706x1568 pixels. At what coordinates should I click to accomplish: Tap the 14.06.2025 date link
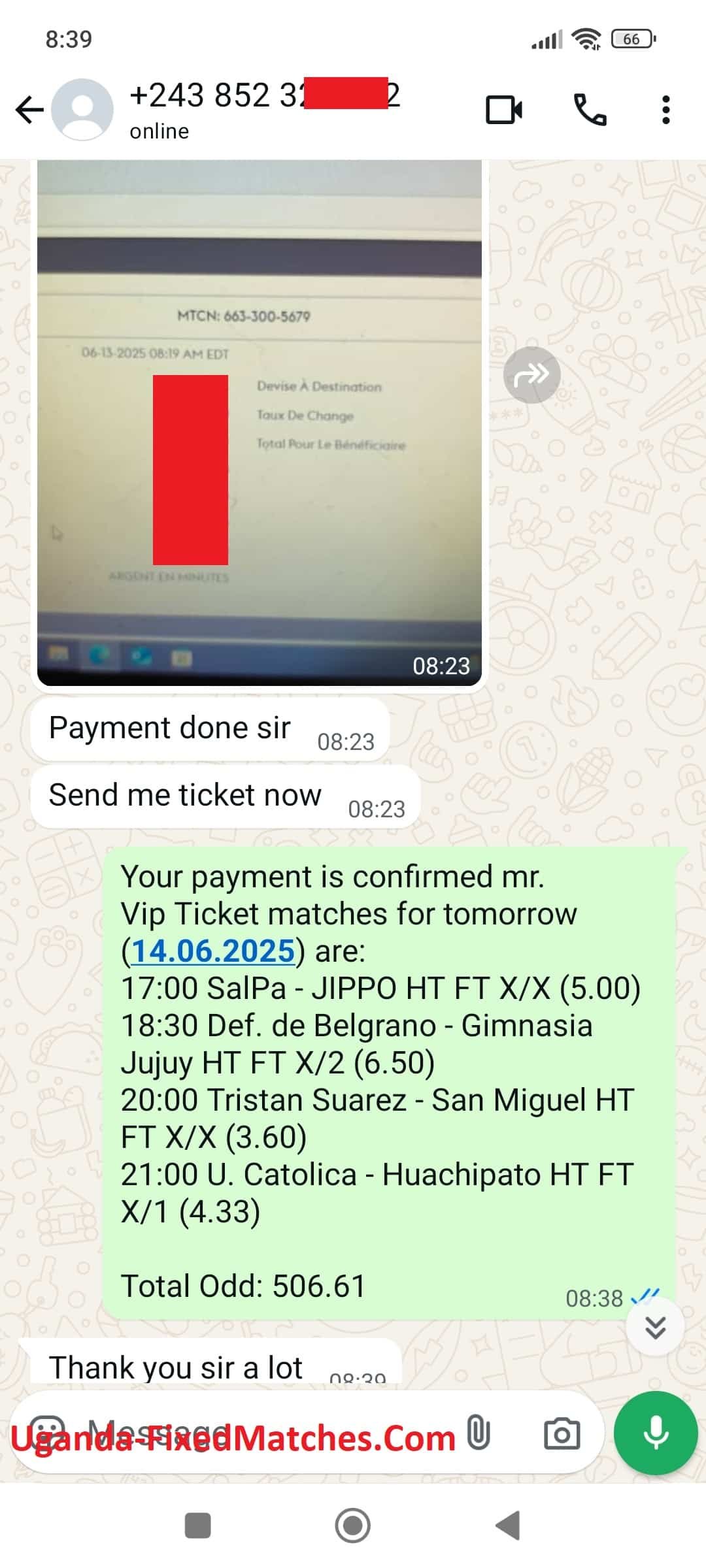(213, 951)
